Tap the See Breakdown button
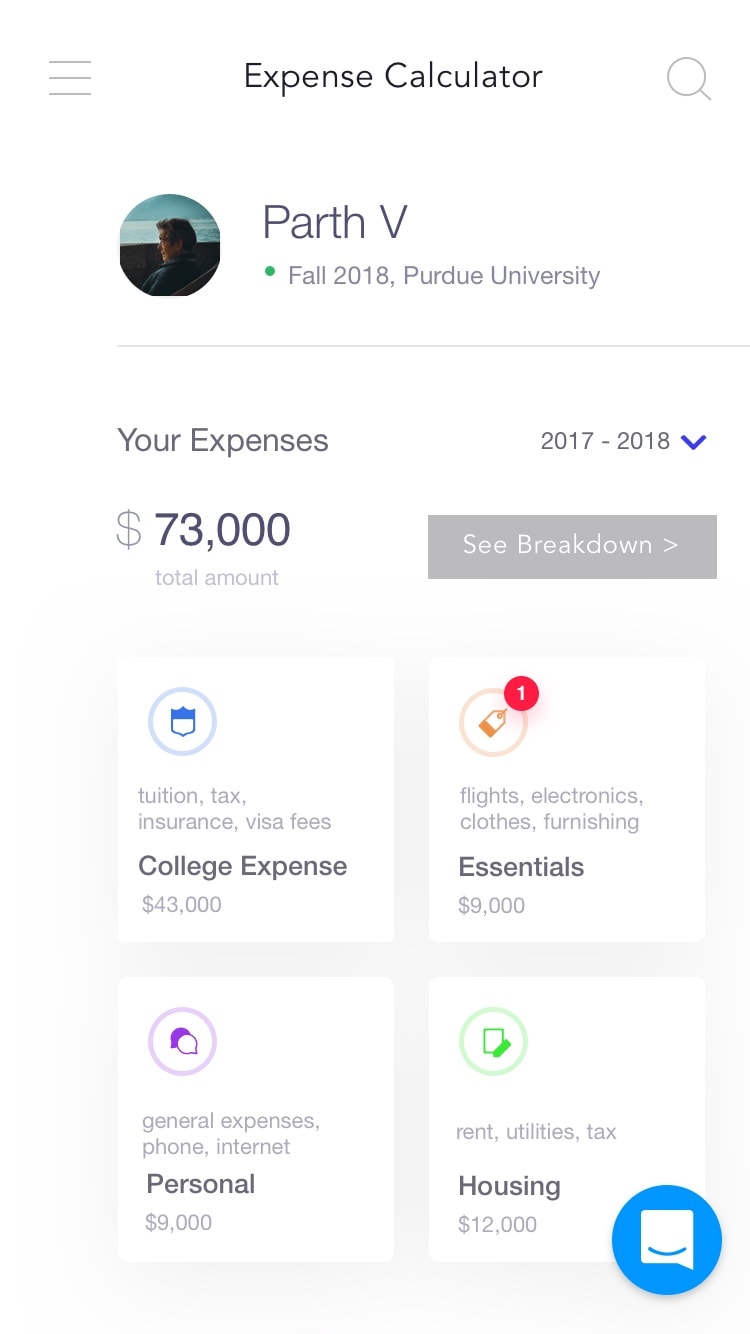 click(x=572, y=546)
